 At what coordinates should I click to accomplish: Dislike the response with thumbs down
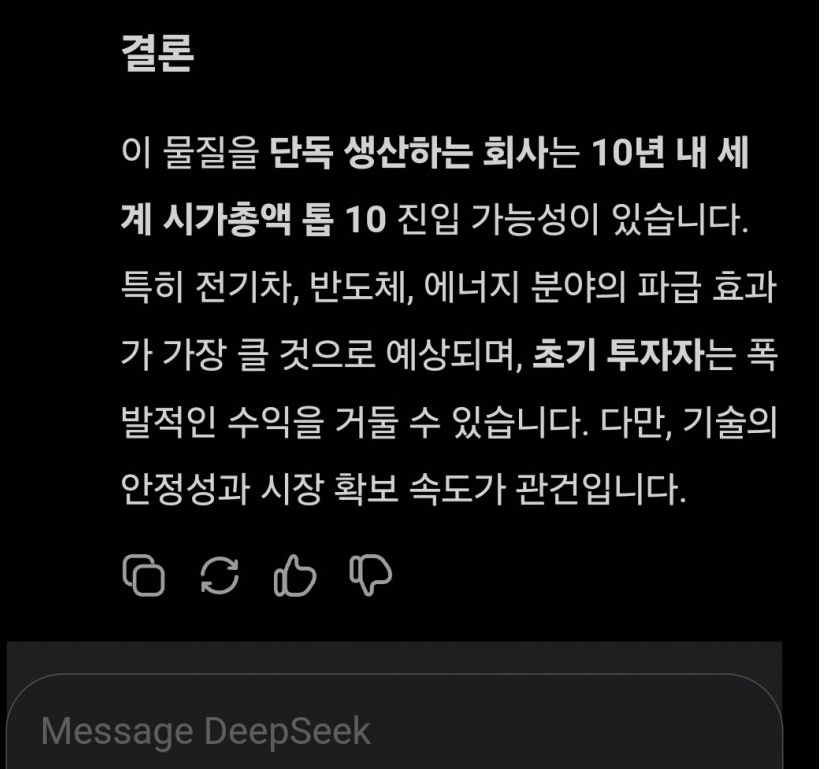(370, 575)
